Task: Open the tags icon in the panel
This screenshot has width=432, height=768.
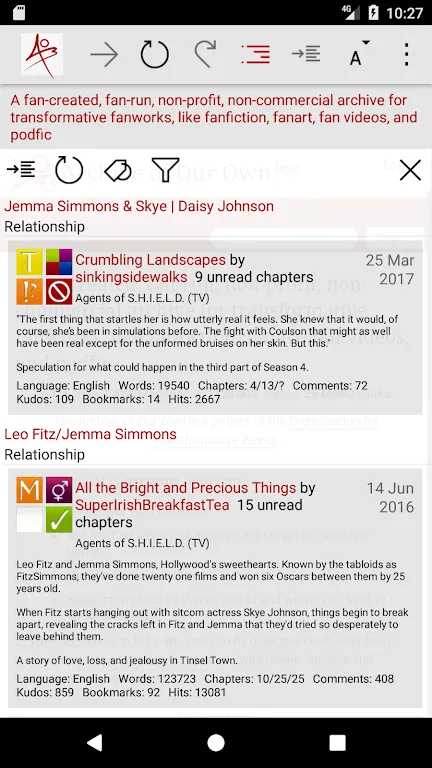Action: coord(118,170)
